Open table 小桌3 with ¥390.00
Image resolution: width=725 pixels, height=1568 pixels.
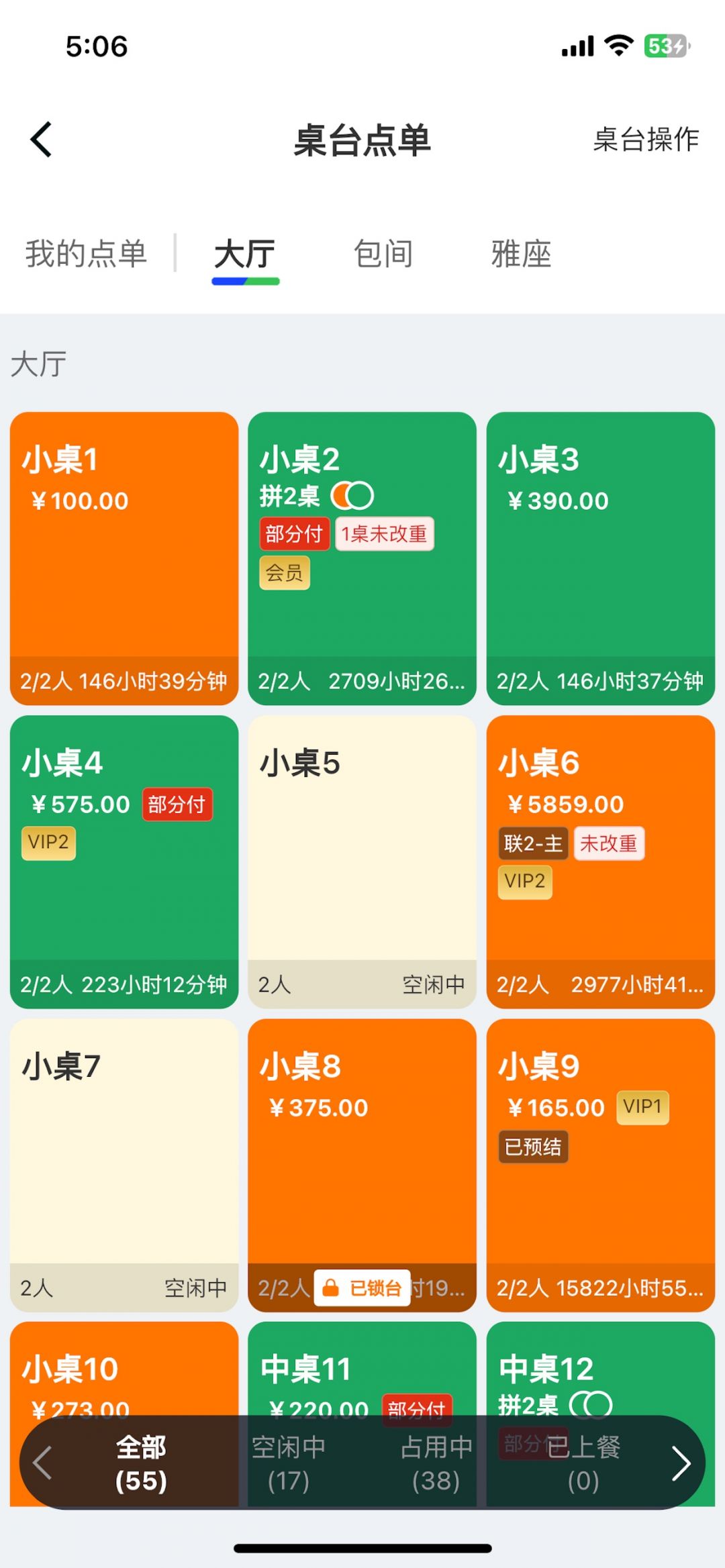point(600,558)
